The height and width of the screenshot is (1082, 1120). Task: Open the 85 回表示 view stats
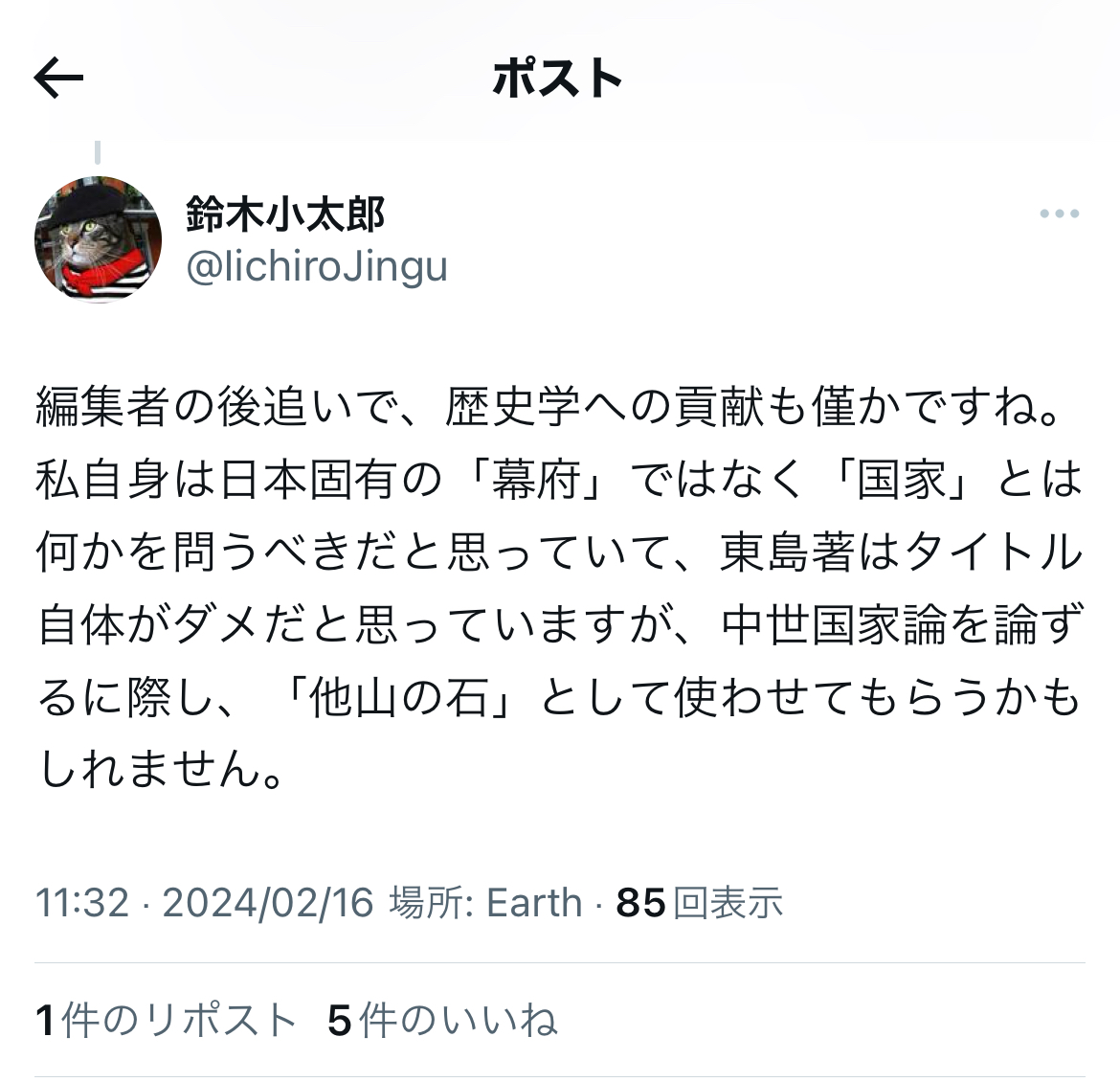click(699, 903)
